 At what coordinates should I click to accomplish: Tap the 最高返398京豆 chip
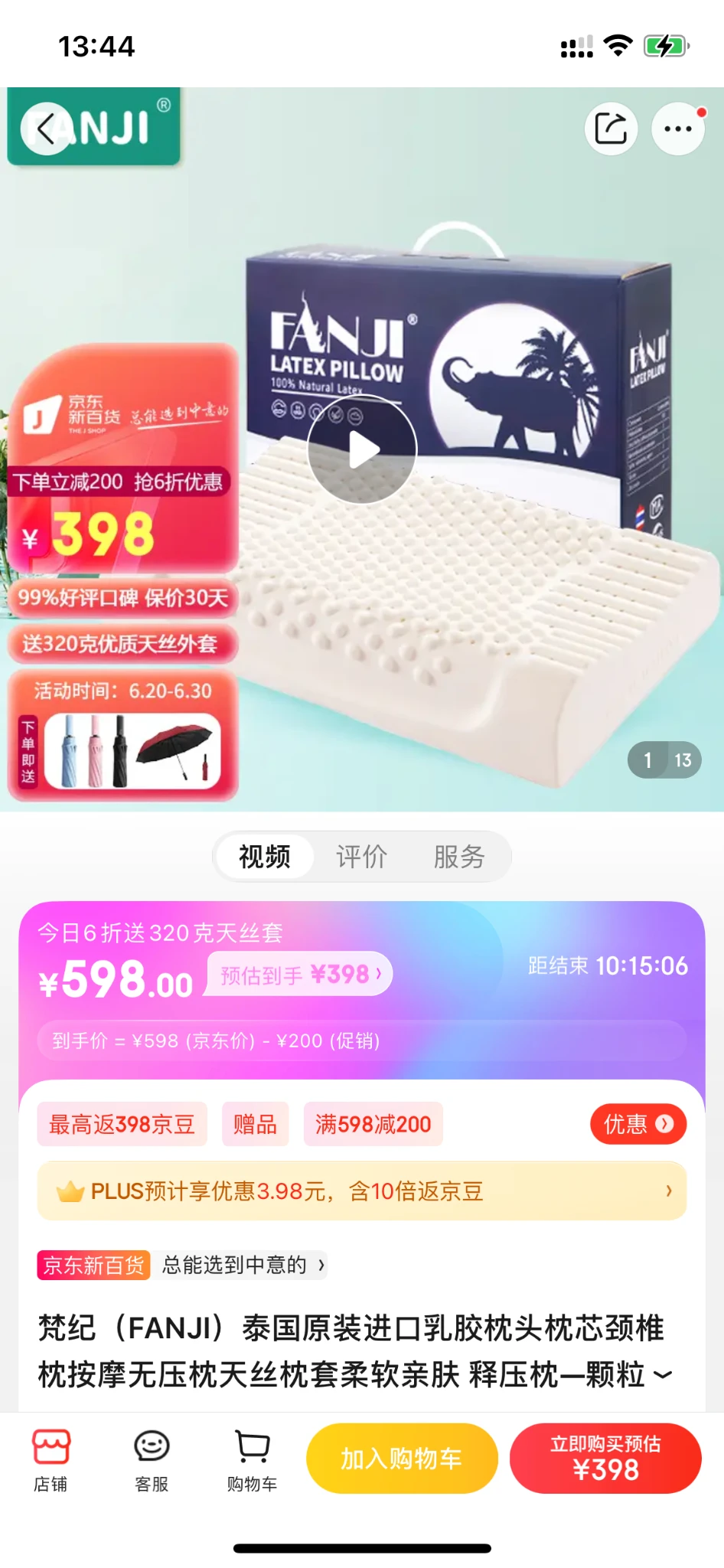click(122, 1124)
